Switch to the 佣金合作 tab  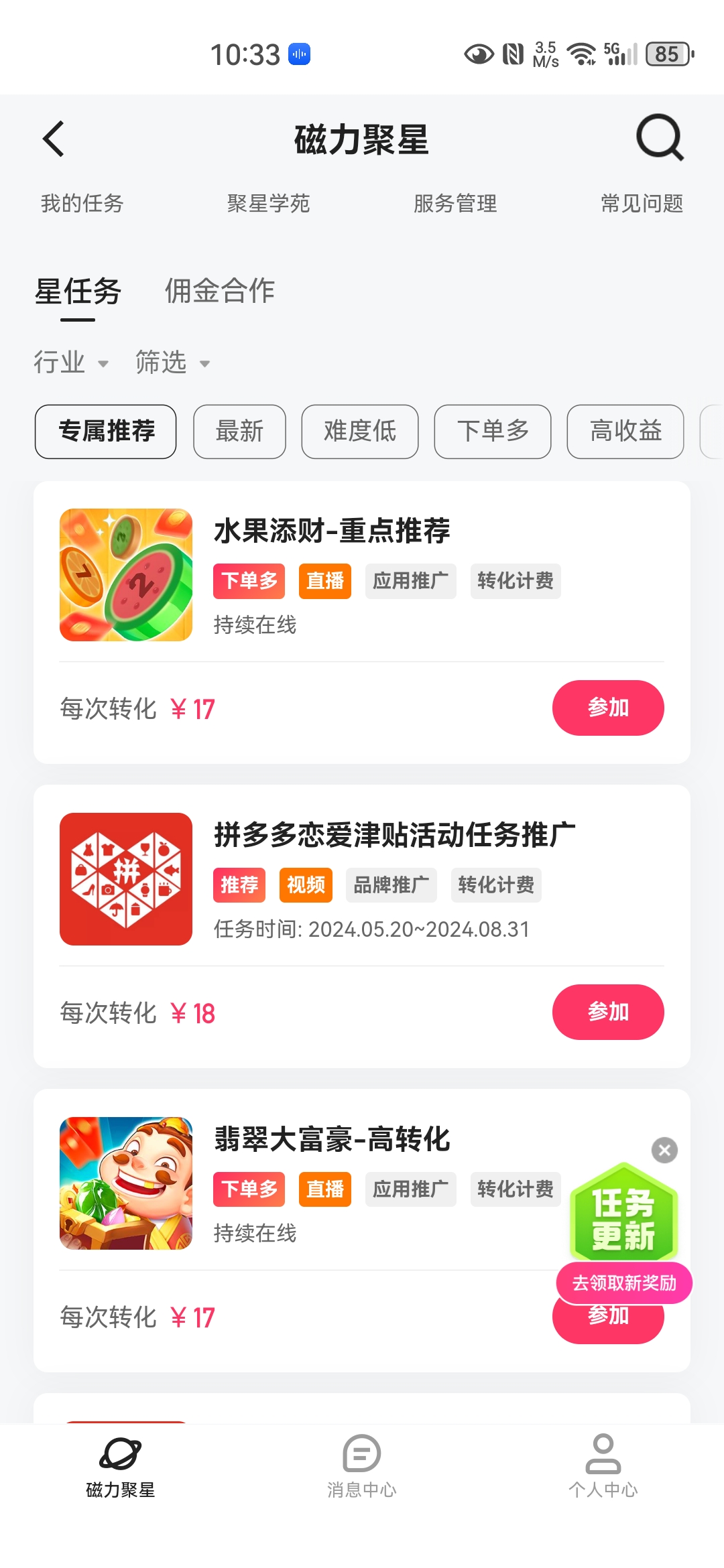click(220, 291)
